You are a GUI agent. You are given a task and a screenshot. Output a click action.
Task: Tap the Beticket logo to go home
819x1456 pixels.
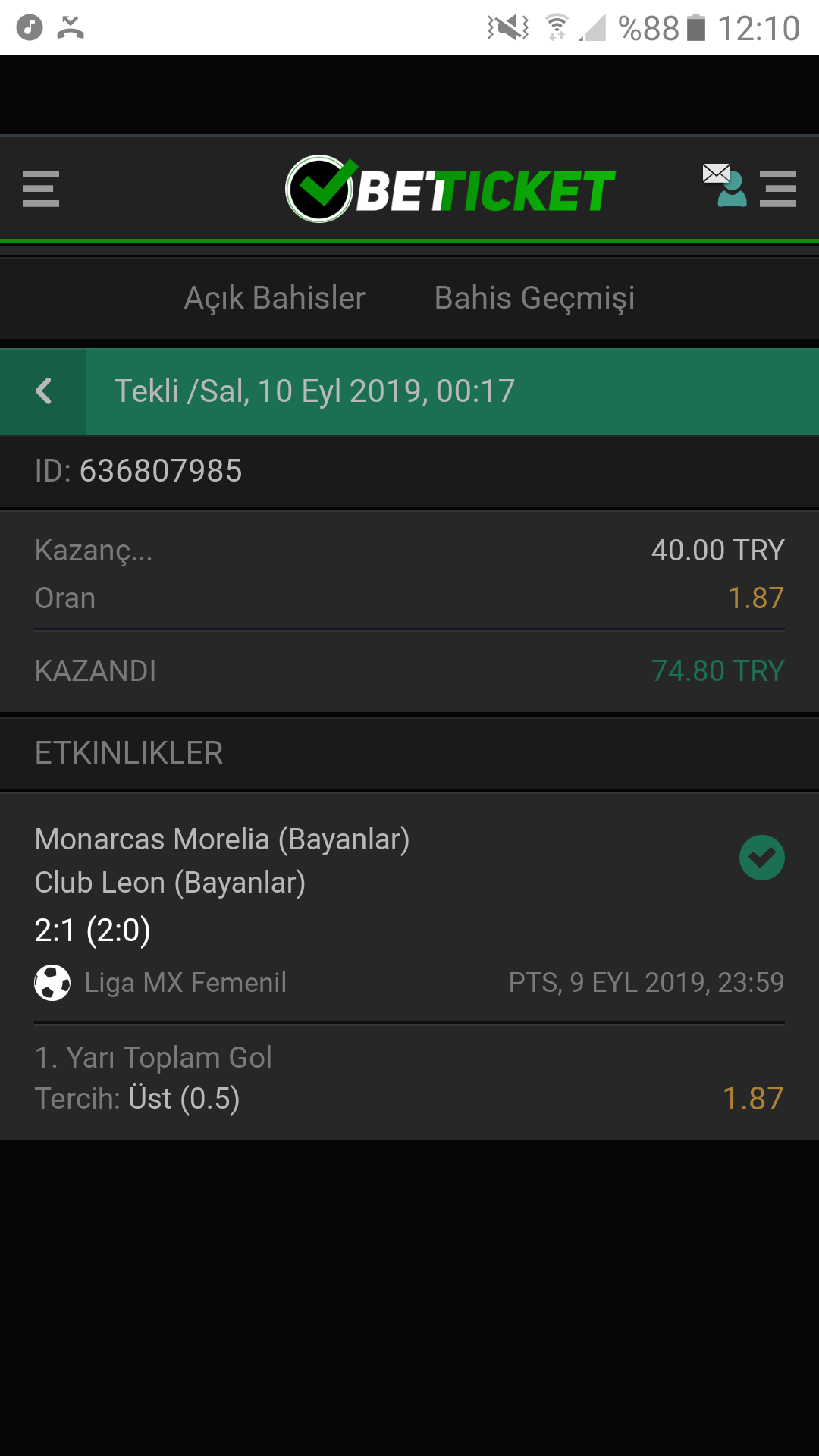[450, 189]
